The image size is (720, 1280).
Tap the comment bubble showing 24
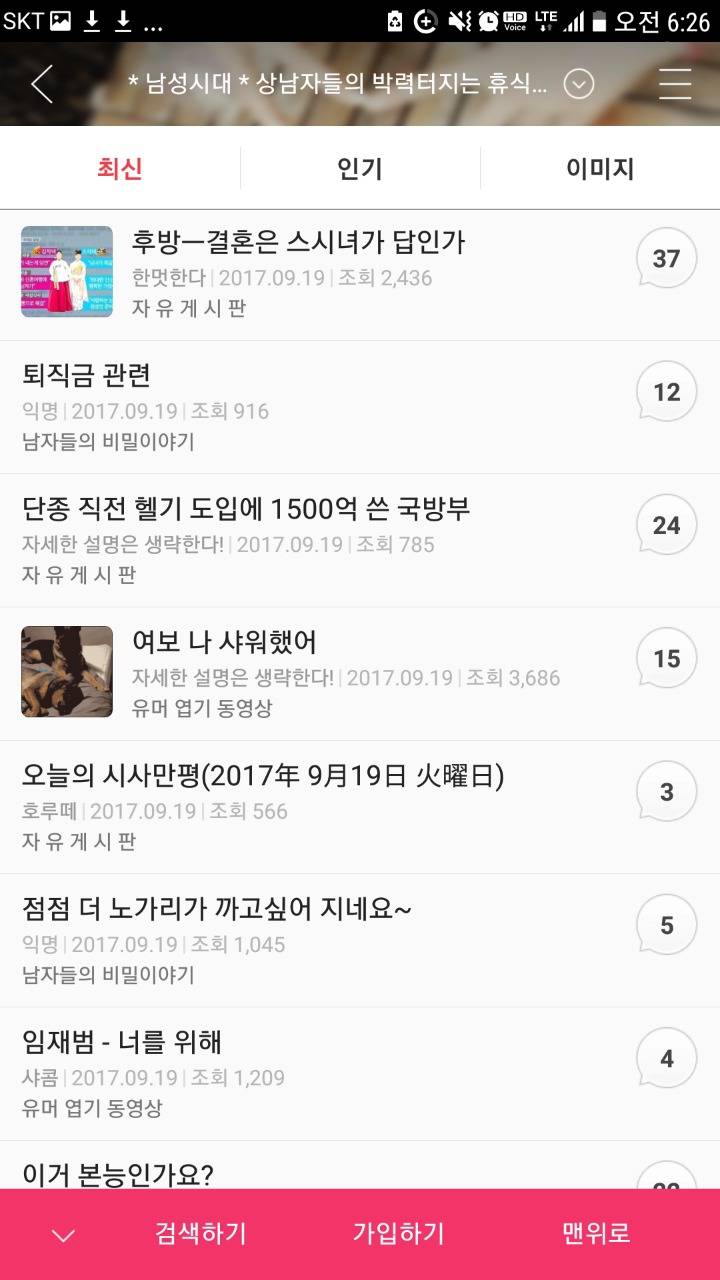coord(665,524)
